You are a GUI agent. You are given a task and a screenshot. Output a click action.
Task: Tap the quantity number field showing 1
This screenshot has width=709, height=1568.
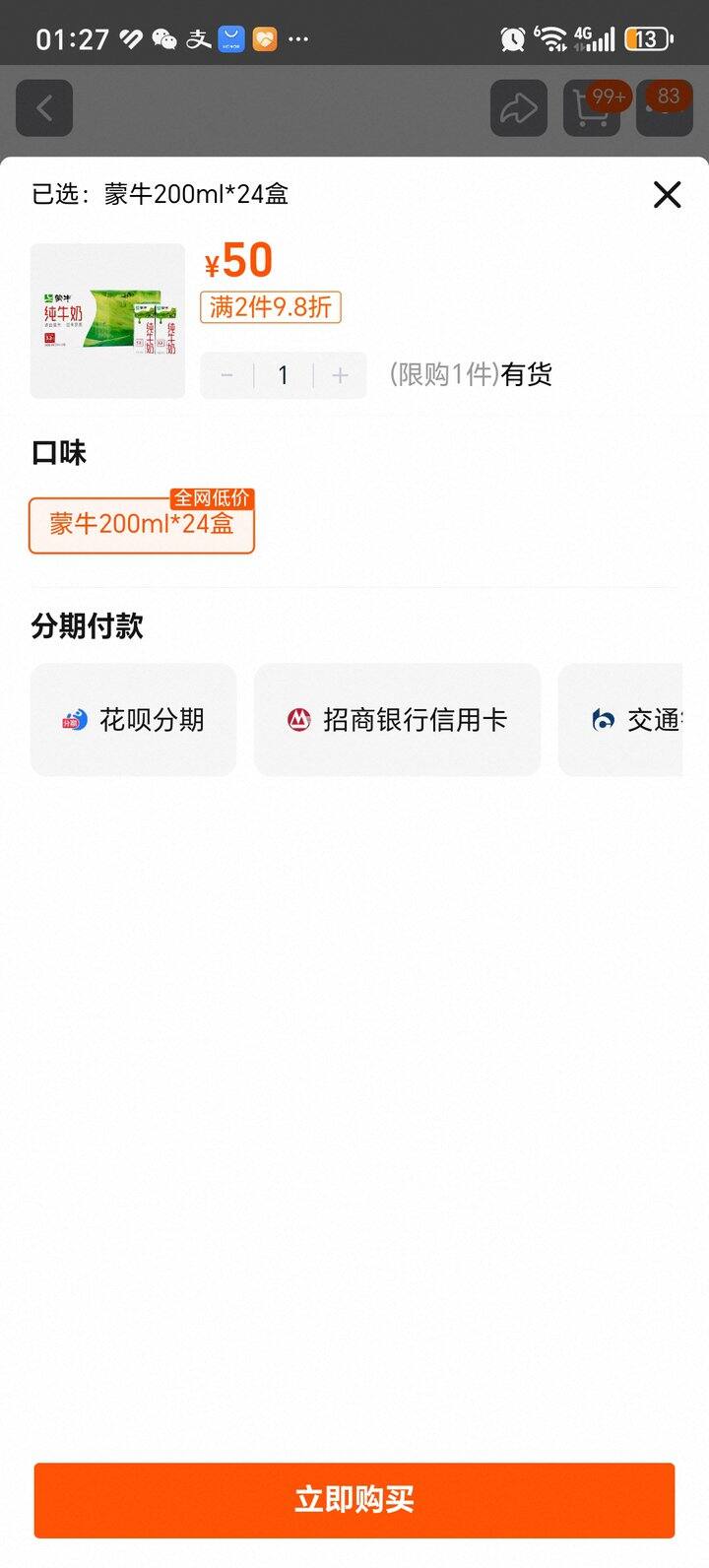coord(283,374)
